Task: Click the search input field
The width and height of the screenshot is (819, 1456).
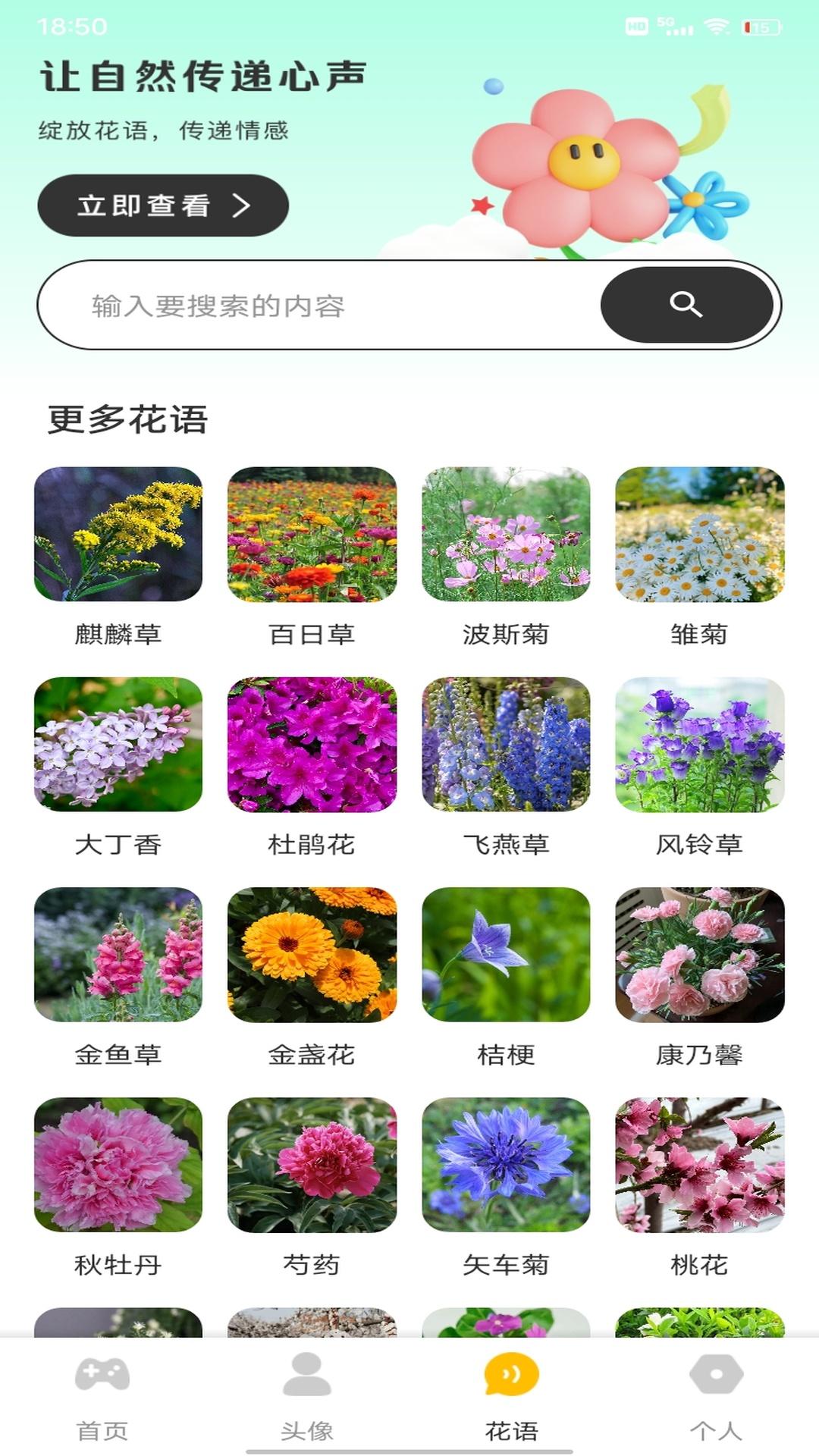Action: coord(303,304)
